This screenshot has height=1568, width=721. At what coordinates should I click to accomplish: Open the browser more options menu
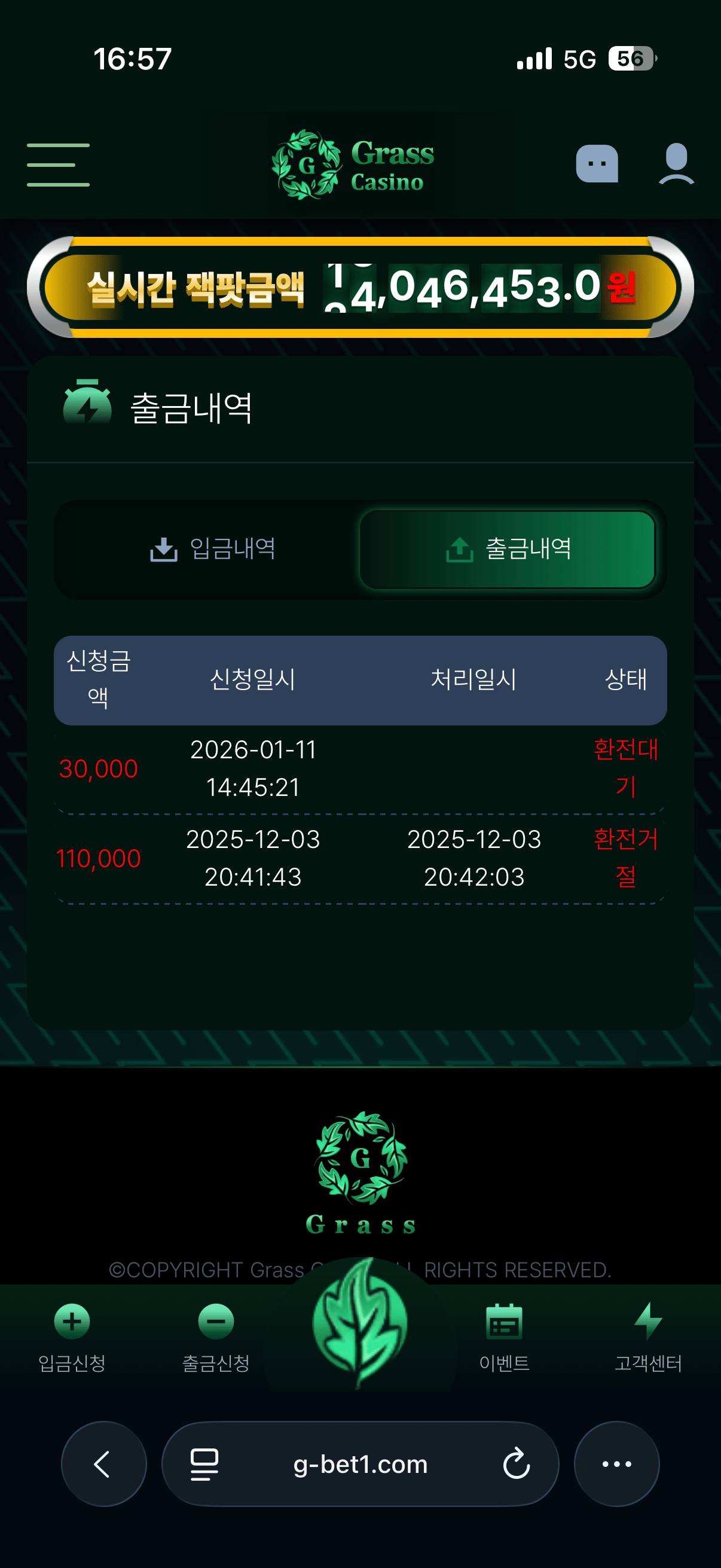tap(616, 1464)
